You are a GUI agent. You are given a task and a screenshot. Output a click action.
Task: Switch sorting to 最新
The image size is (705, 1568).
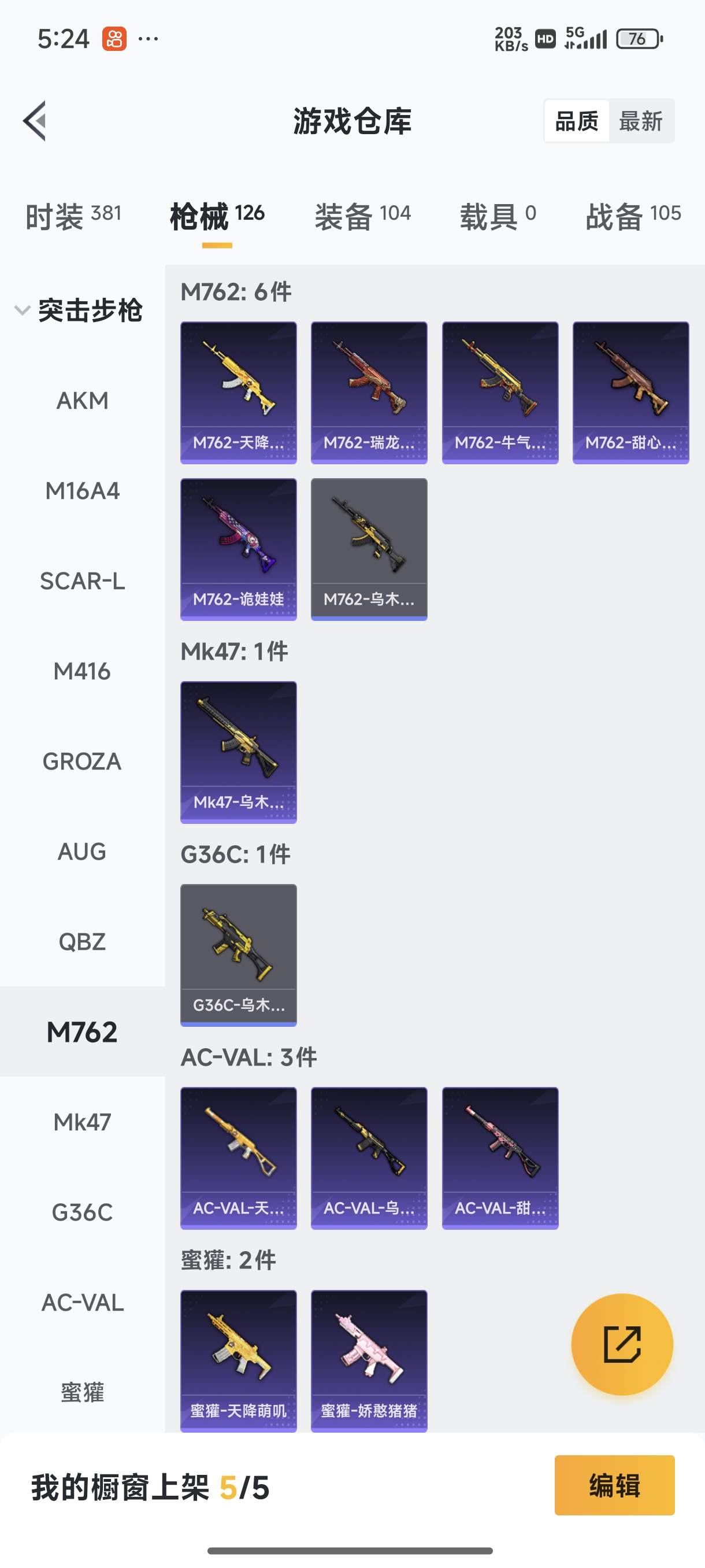[640, 121]
